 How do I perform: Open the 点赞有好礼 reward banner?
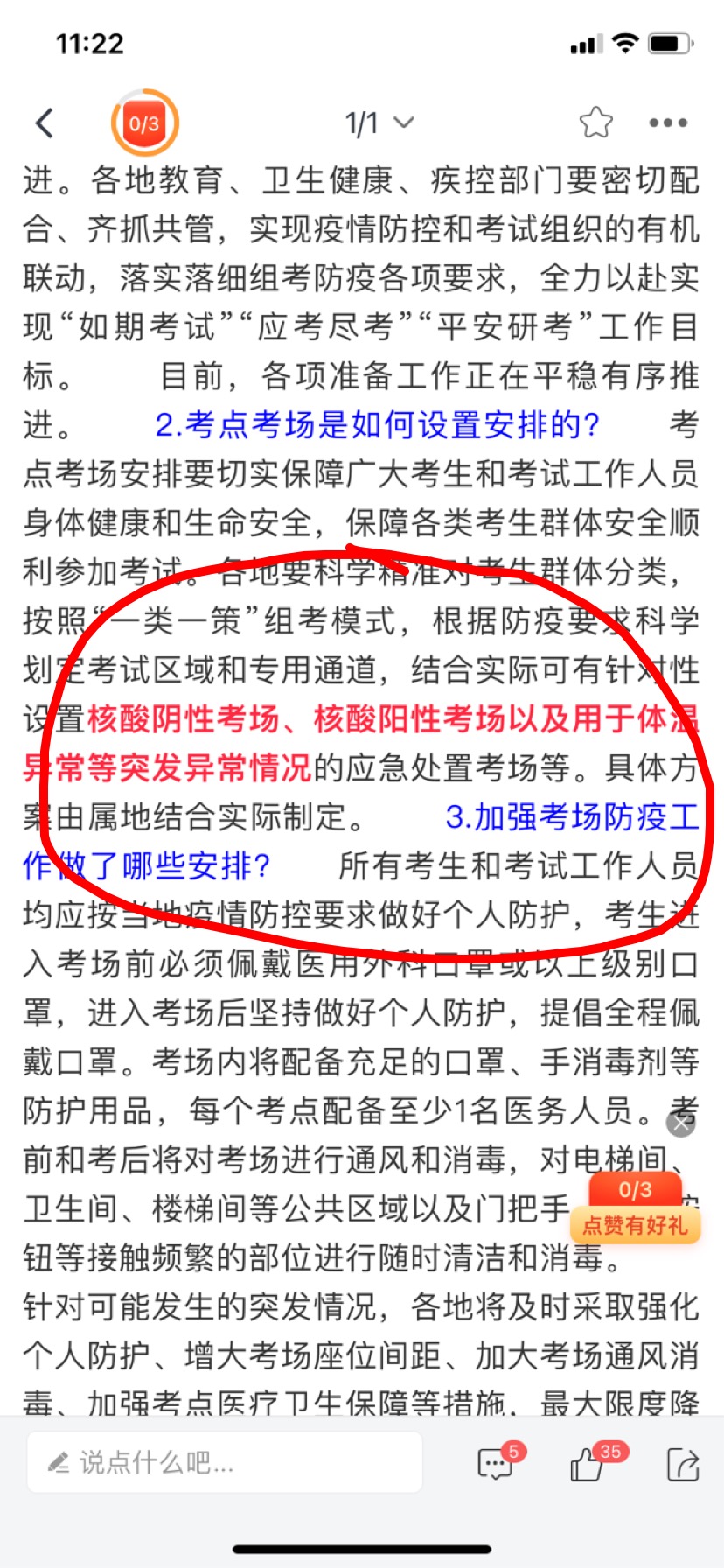pyautogui.click(x=636, y=1225)
